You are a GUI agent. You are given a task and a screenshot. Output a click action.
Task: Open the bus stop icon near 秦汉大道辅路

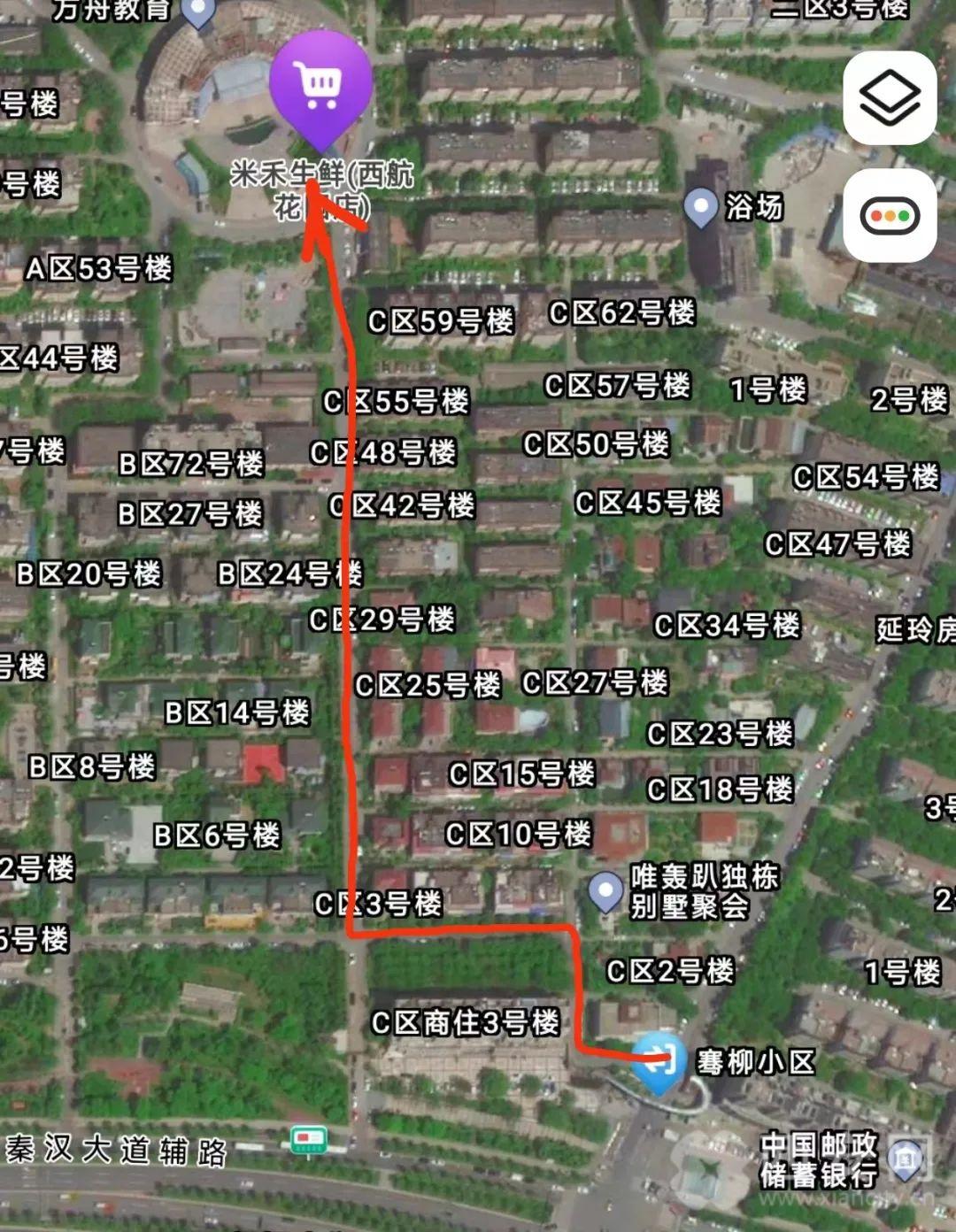coord(309,1140)
